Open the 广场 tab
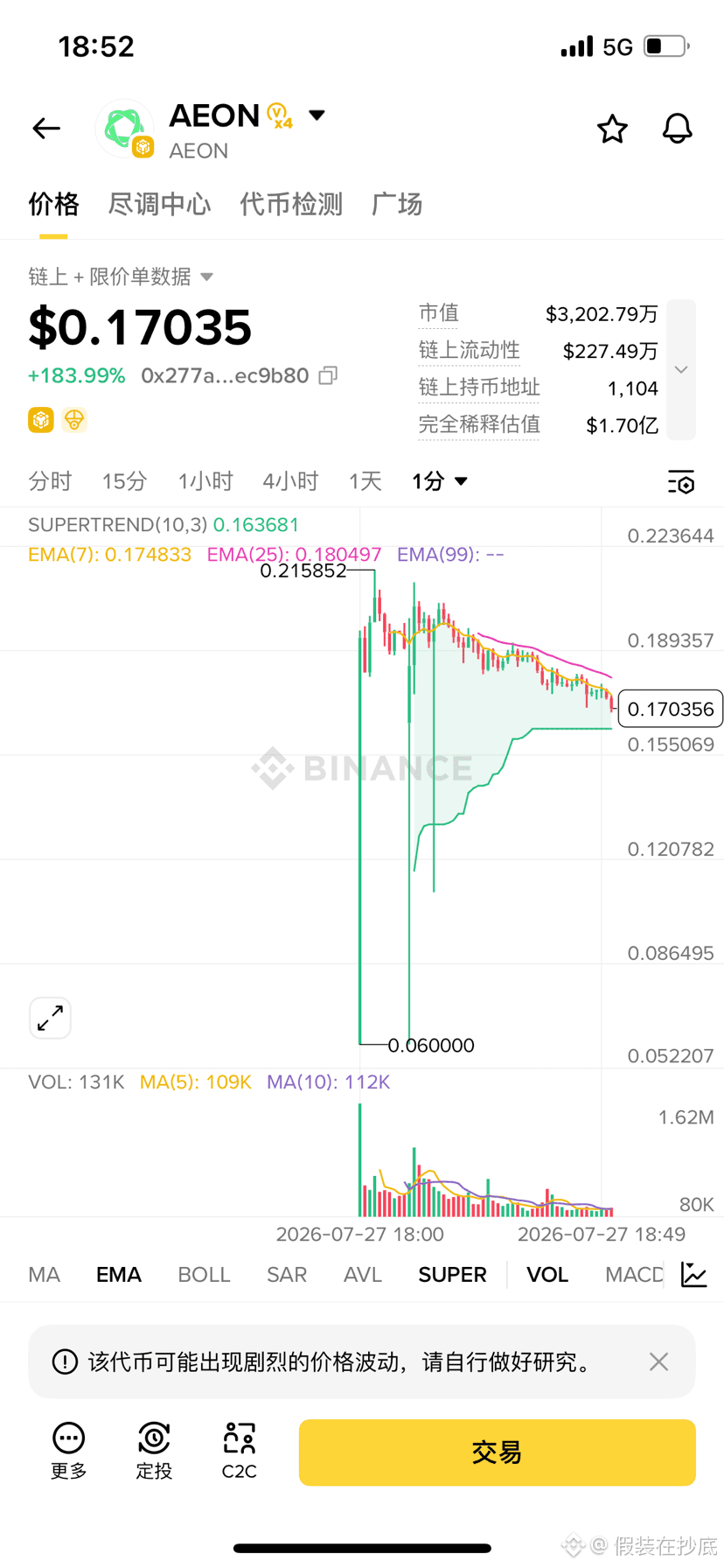 coord(397,205)
